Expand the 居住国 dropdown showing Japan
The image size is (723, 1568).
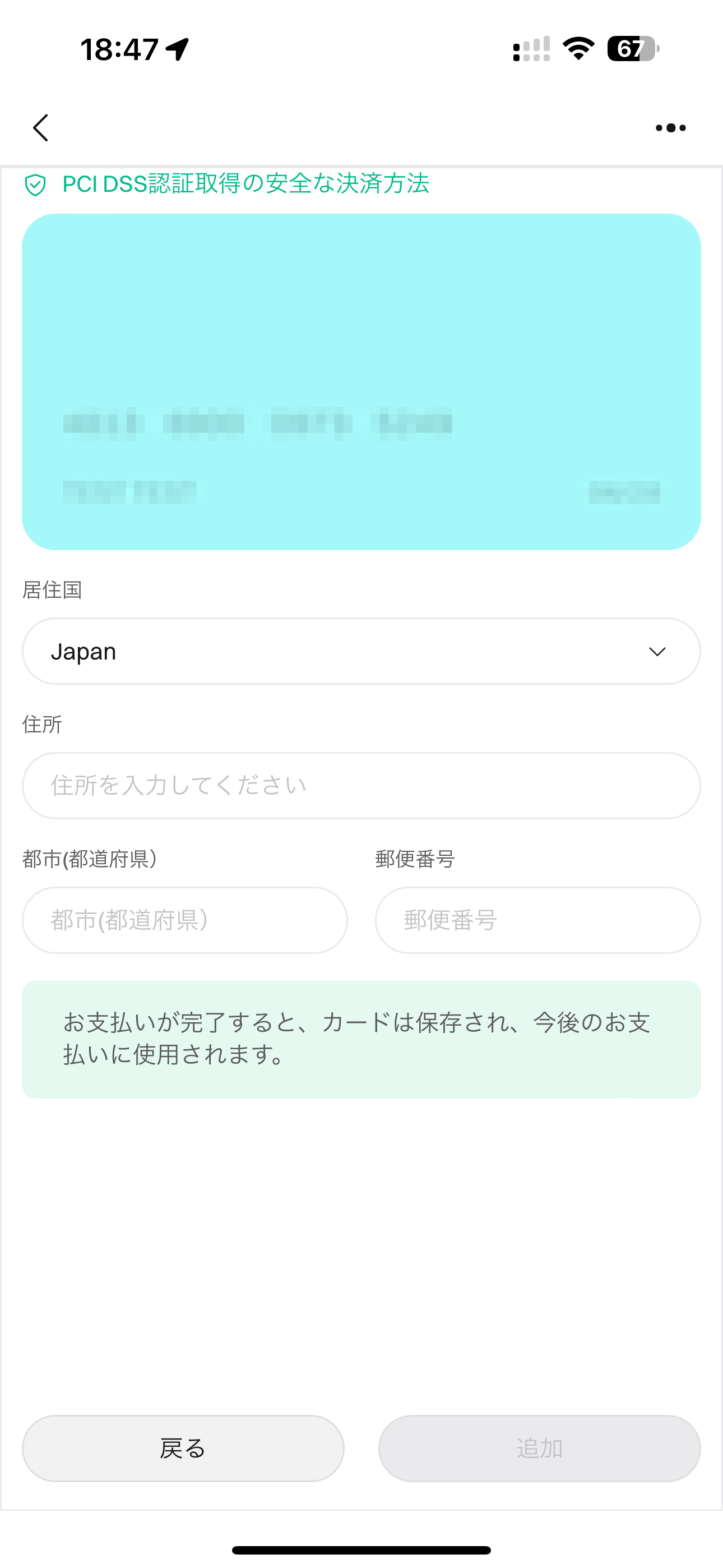pyautogui.click(x=361, y=651)
